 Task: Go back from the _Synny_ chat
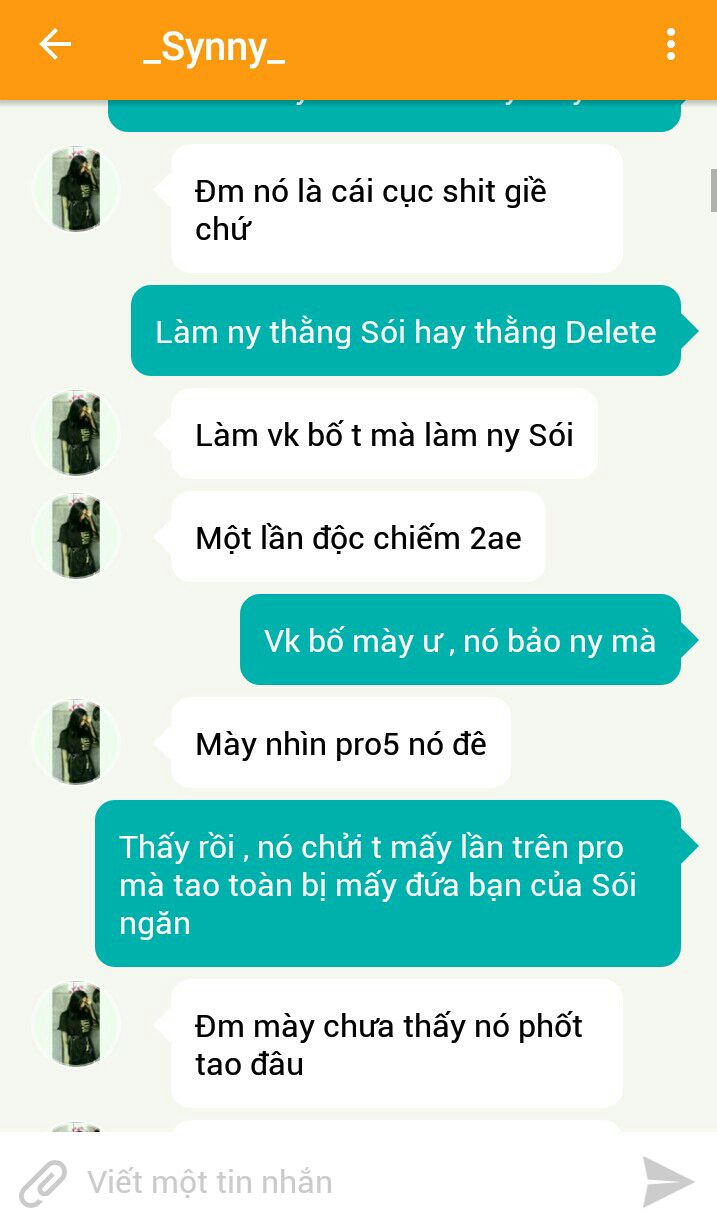(55, 45)
